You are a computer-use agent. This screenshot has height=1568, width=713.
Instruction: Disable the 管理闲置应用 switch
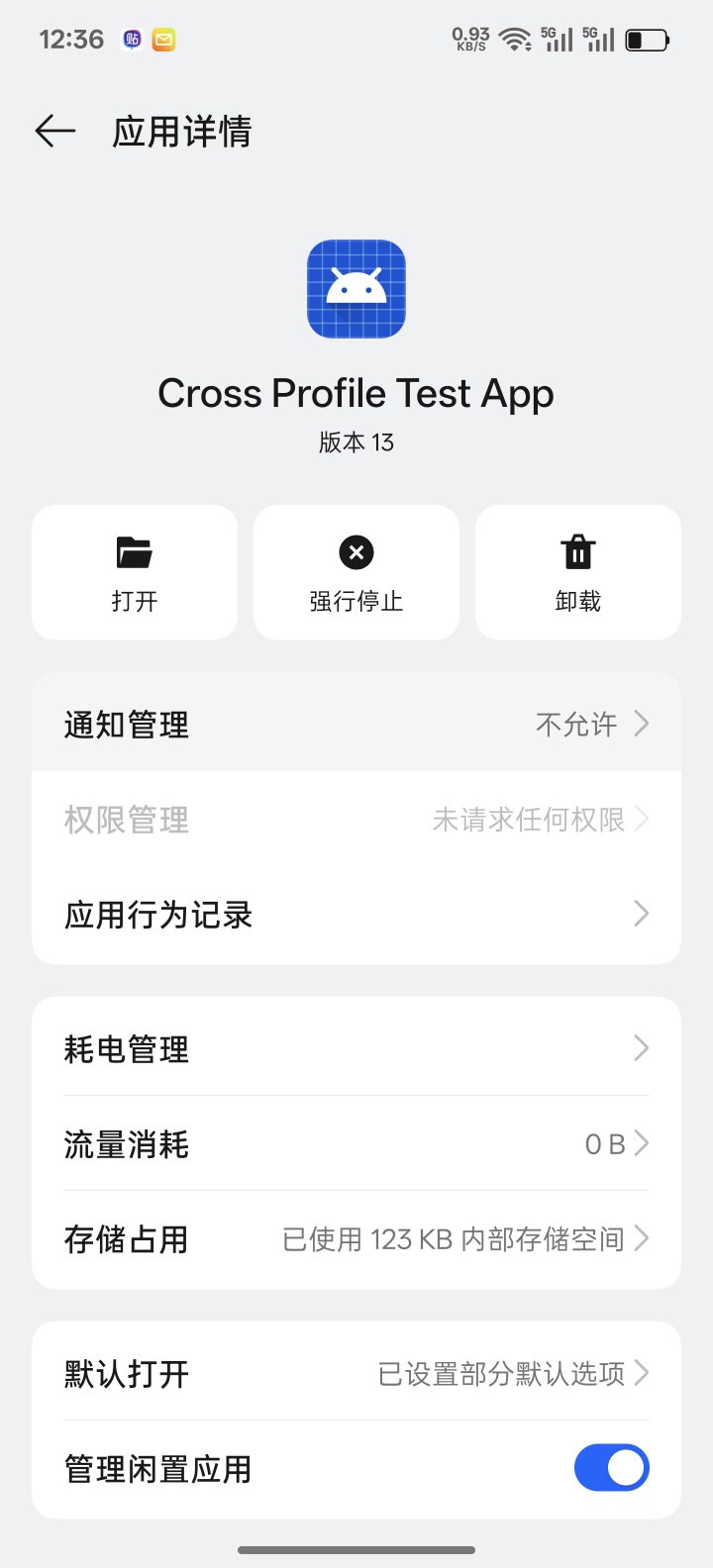pyautogui.click(x=611, y=1467)
